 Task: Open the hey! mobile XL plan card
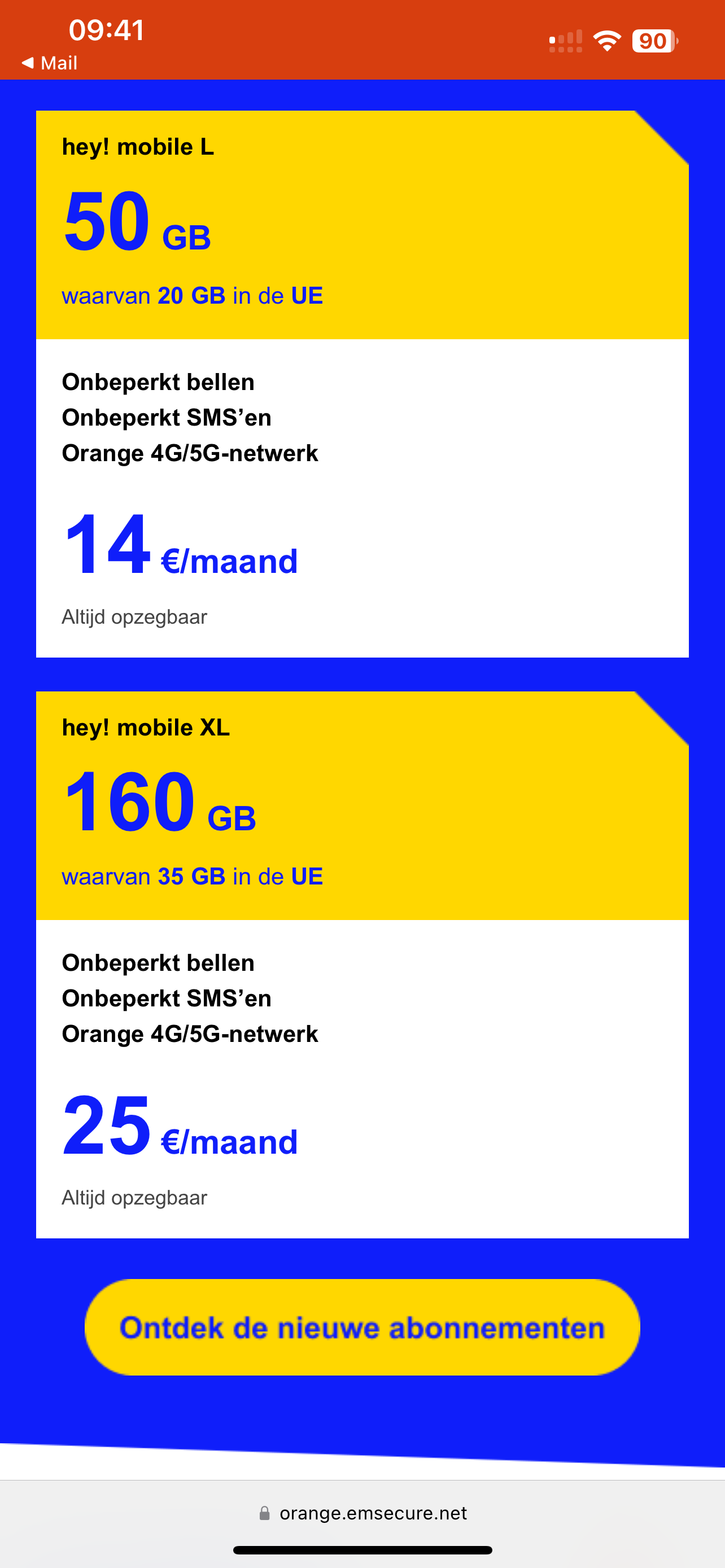362,964
